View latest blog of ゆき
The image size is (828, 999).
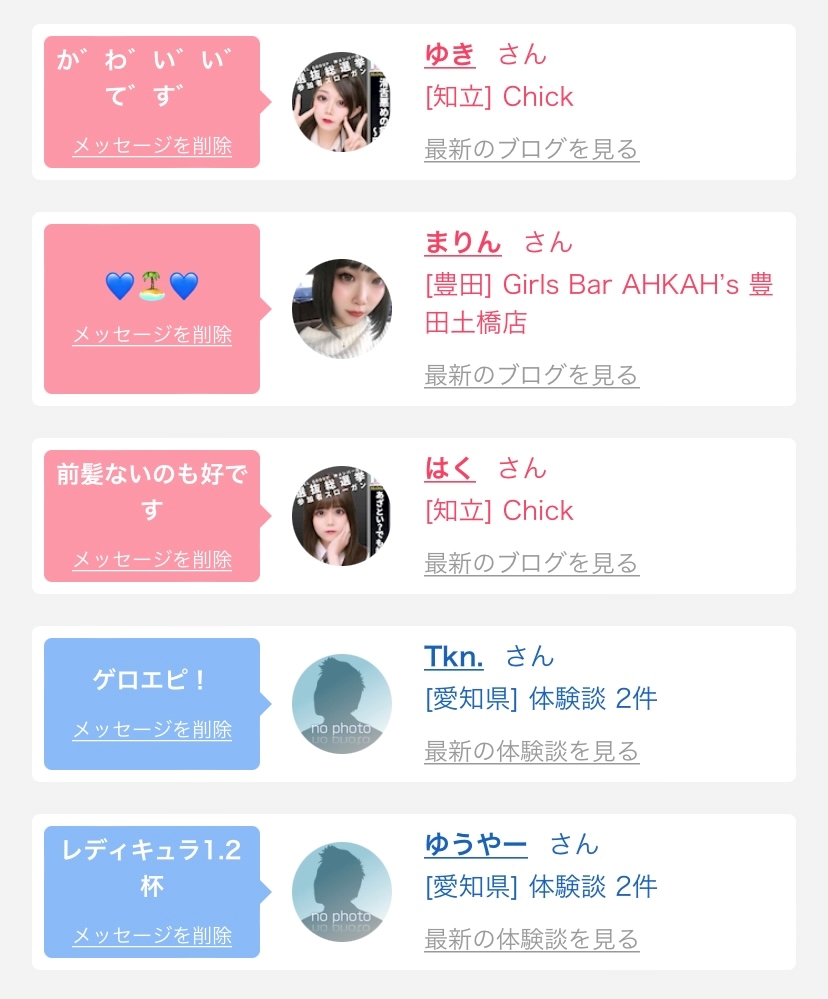point(531,150)
